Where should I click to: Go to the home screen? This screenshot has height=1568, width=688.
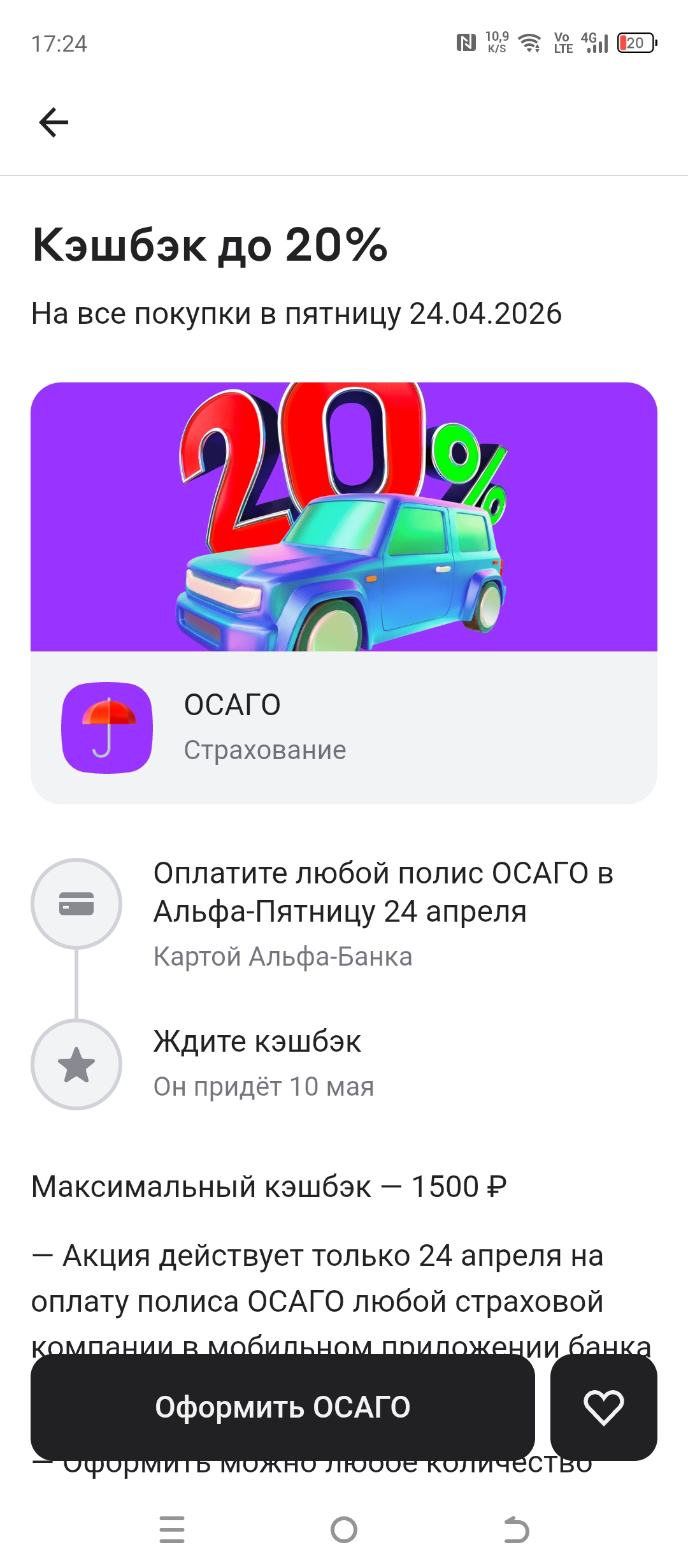click(344, 1530)
